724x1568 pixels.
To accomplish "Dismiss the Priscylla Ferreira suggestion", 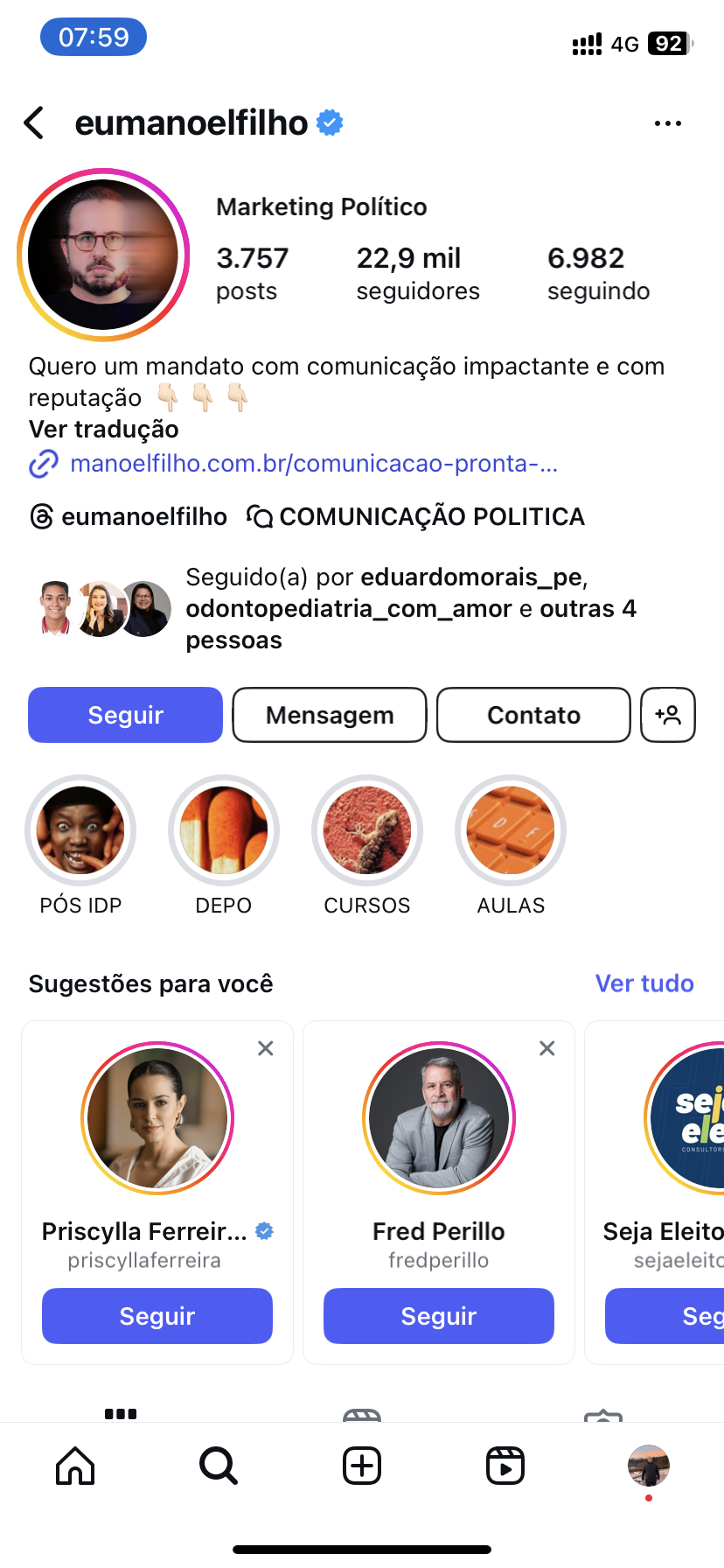I will click(x=266, y=1048).
